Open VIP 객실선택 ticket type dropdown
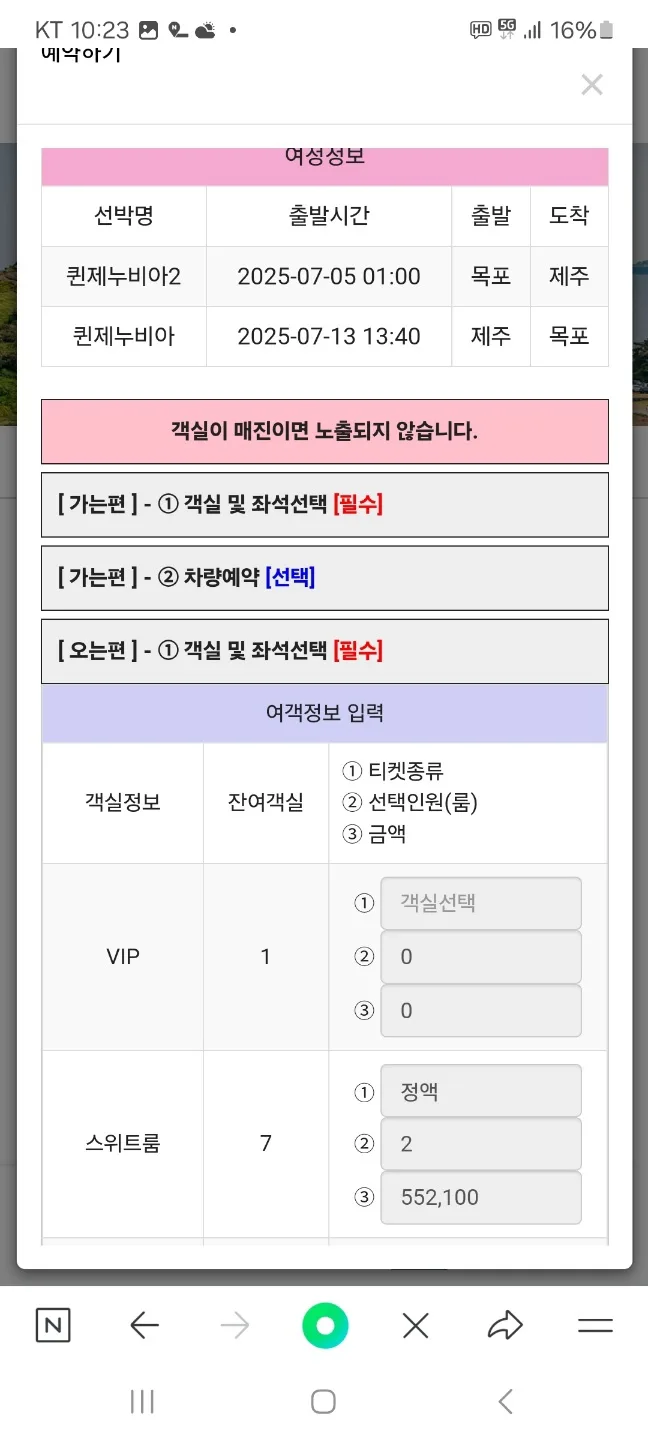Screen dimensions: 648x1440 point(480,903)
